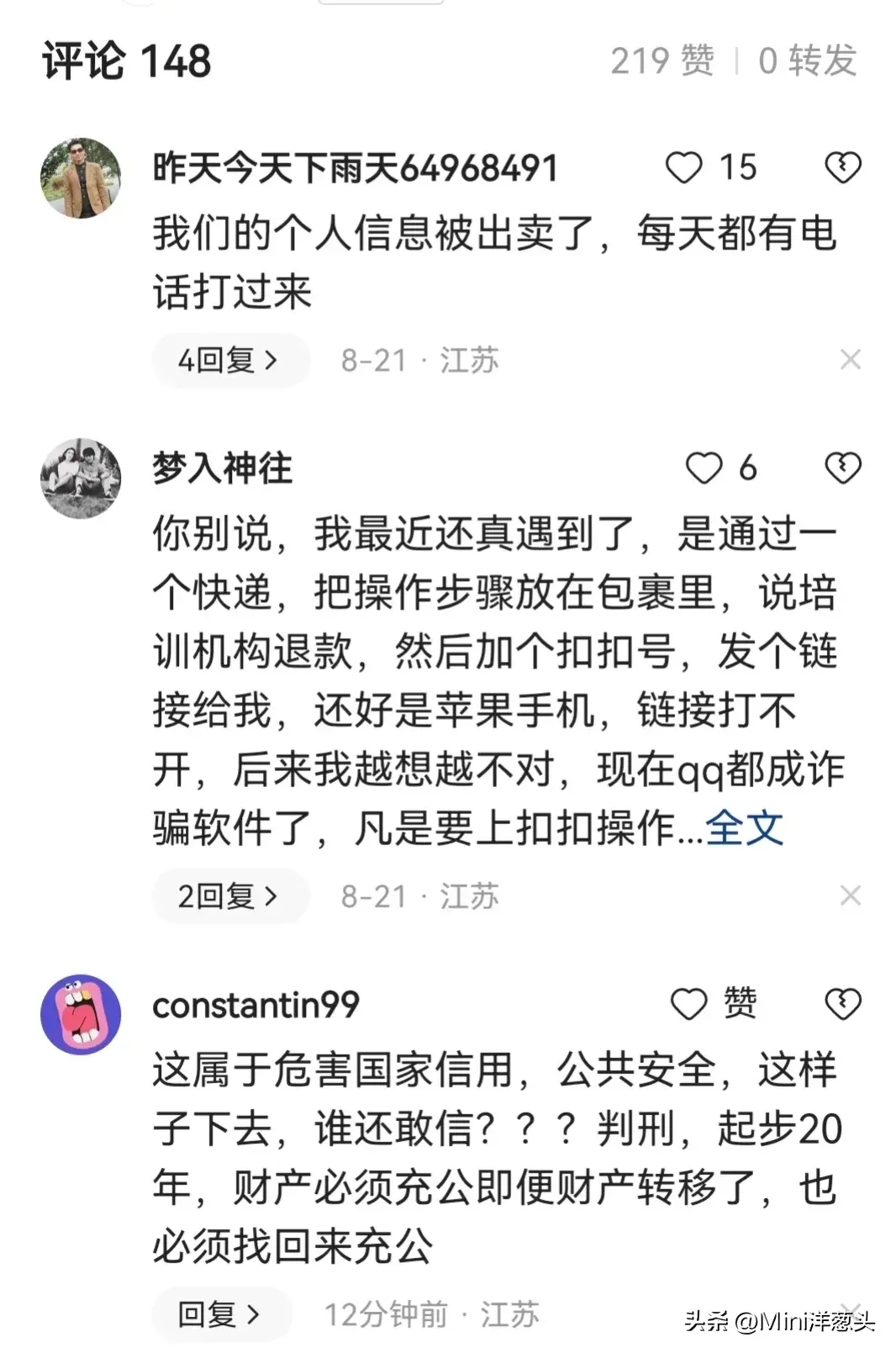Like the comment by 昨天今天下雨天64968491

tap(683, 167)
